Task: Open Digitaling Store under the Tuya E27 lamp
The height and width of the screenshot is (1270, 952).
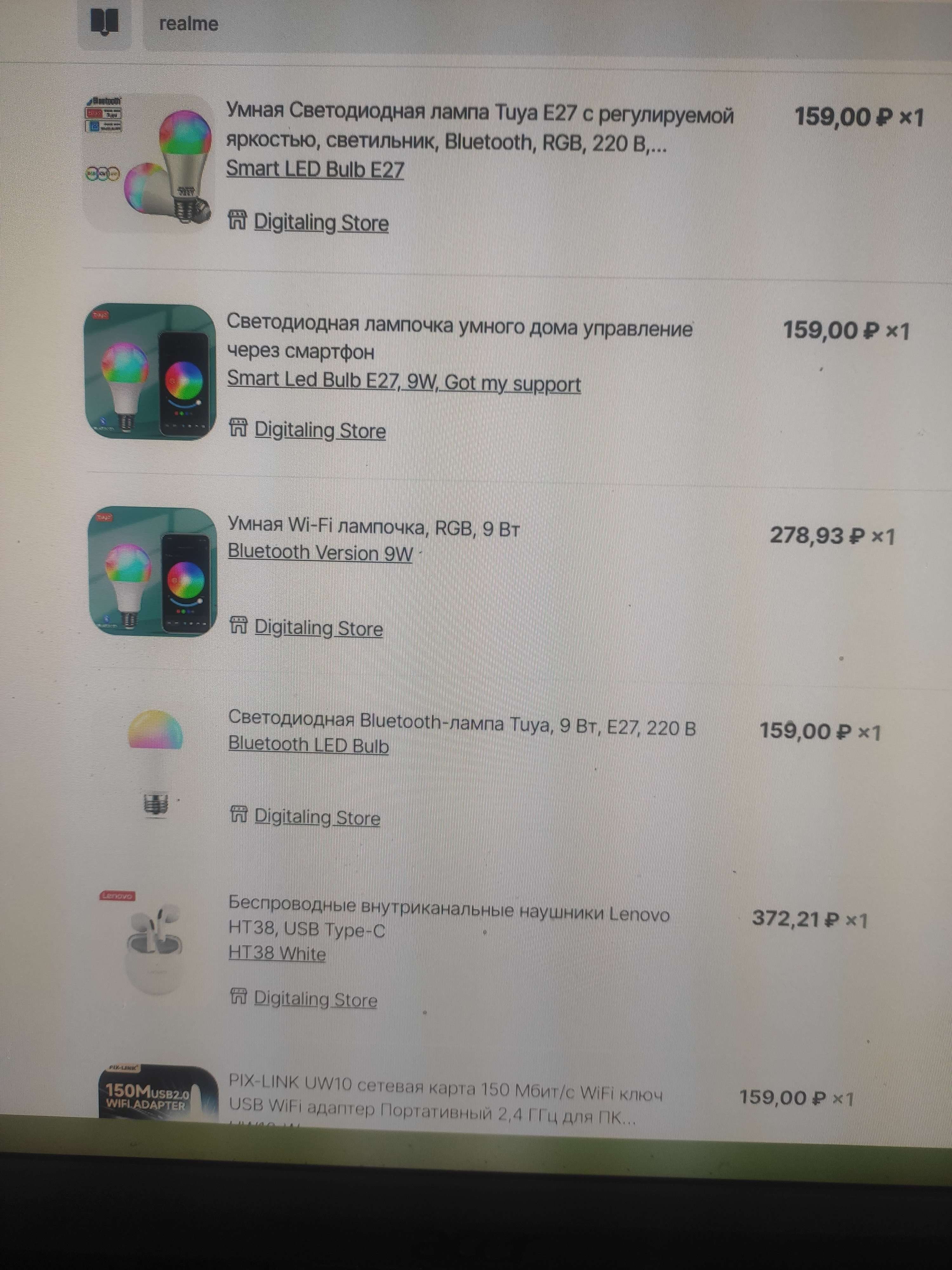Action: coord(320,223)
